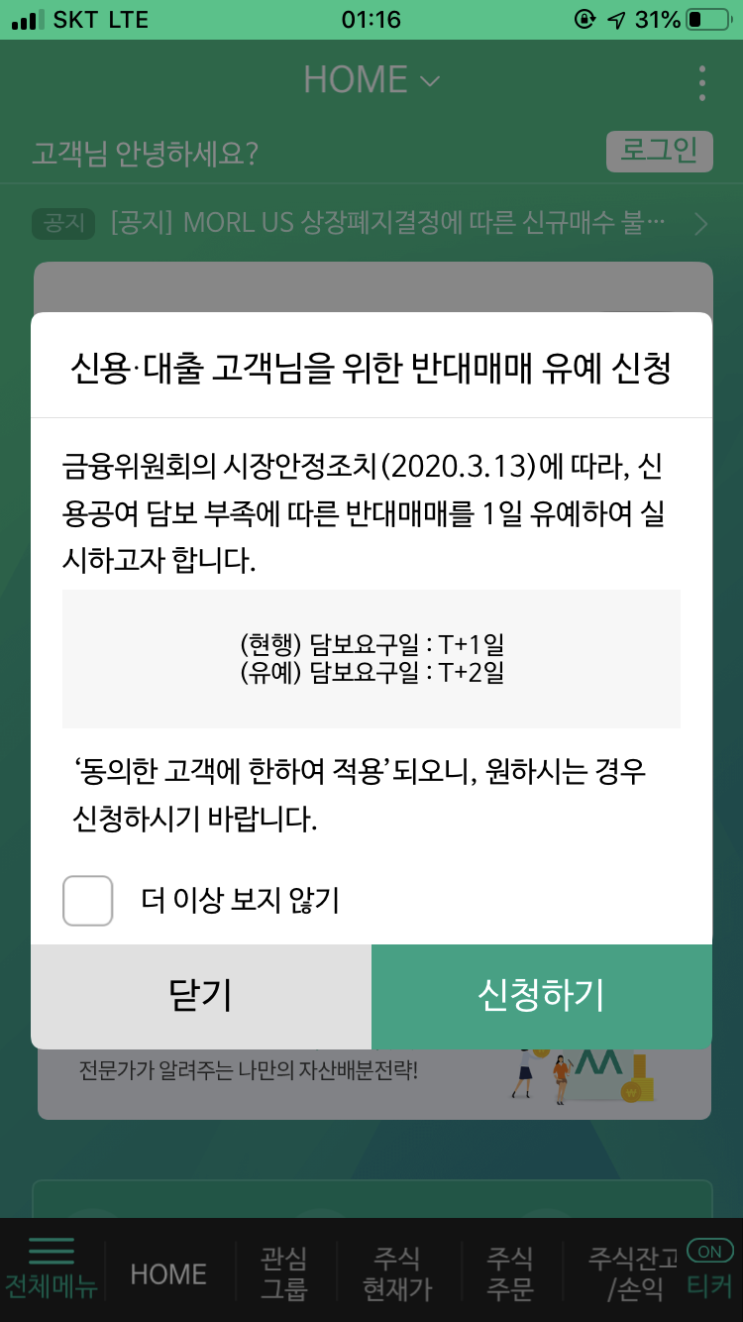Select the 주식잔고/손익 tab
The height and width of the screenshot is (1322, 743).
click(x=633, y=1273)
